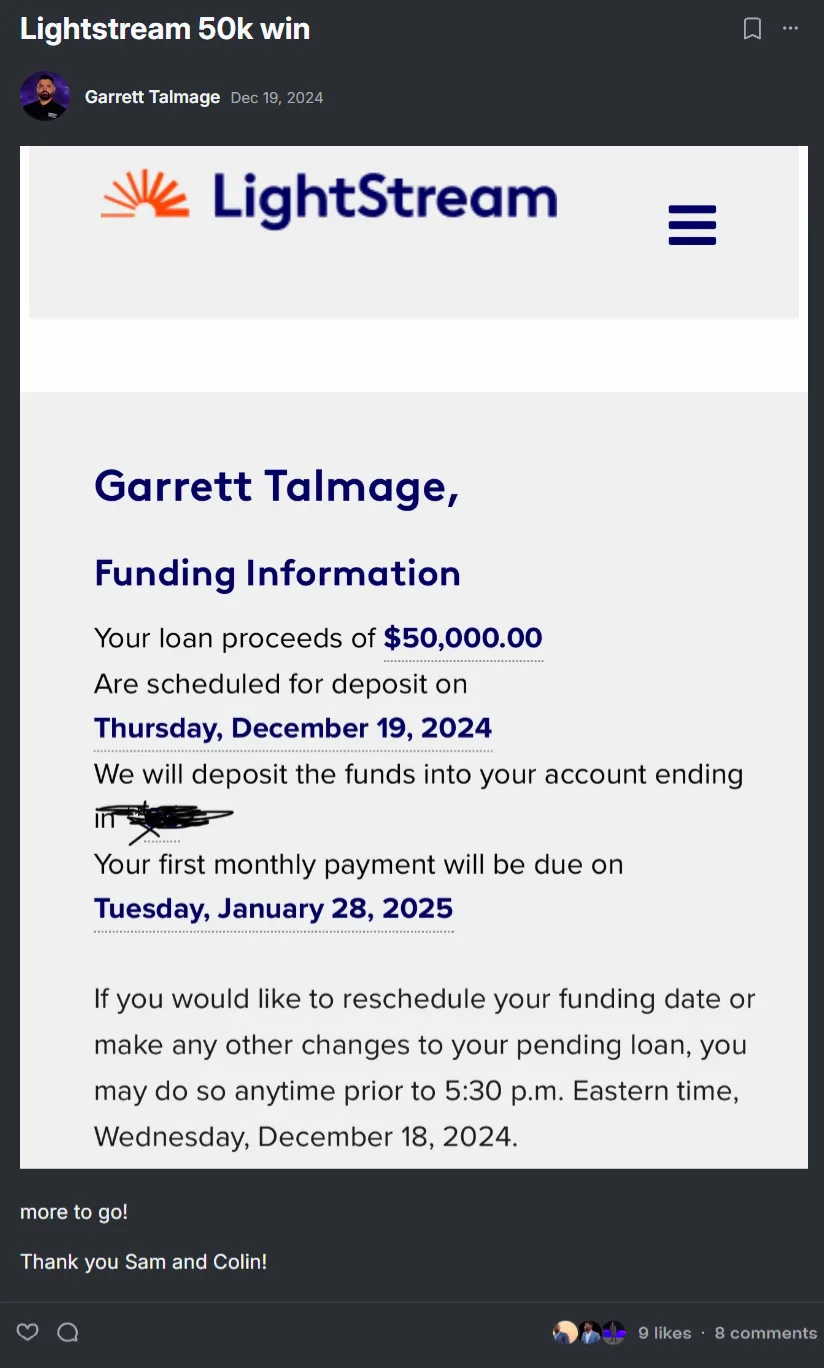The width and height of the screenshot is (824, 1368).
Task: View the author name Garrett Talmage
Action: point(152,97)
